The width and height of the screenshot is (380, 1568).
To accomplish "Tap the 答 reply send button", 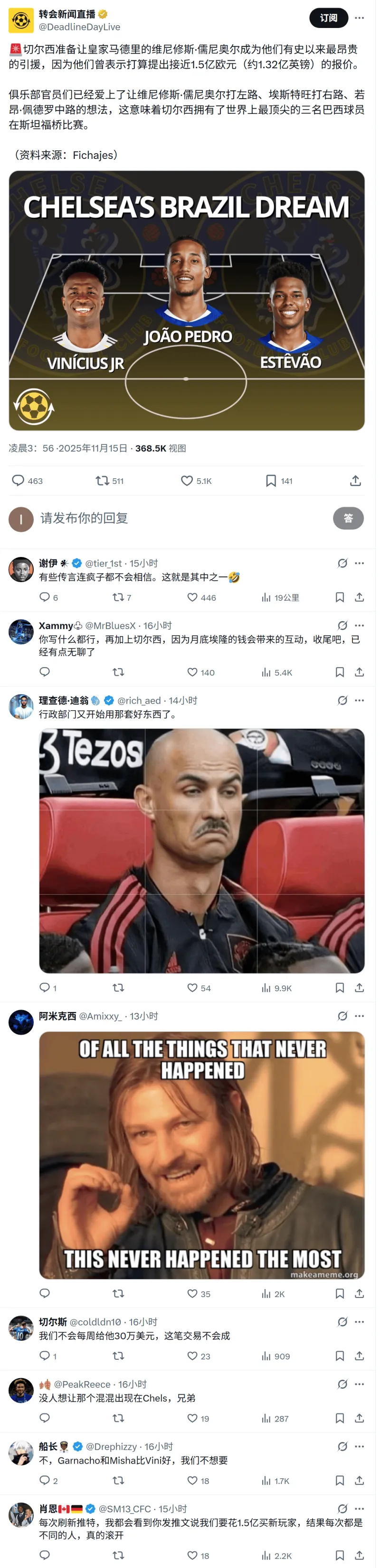I will [348, 518].
